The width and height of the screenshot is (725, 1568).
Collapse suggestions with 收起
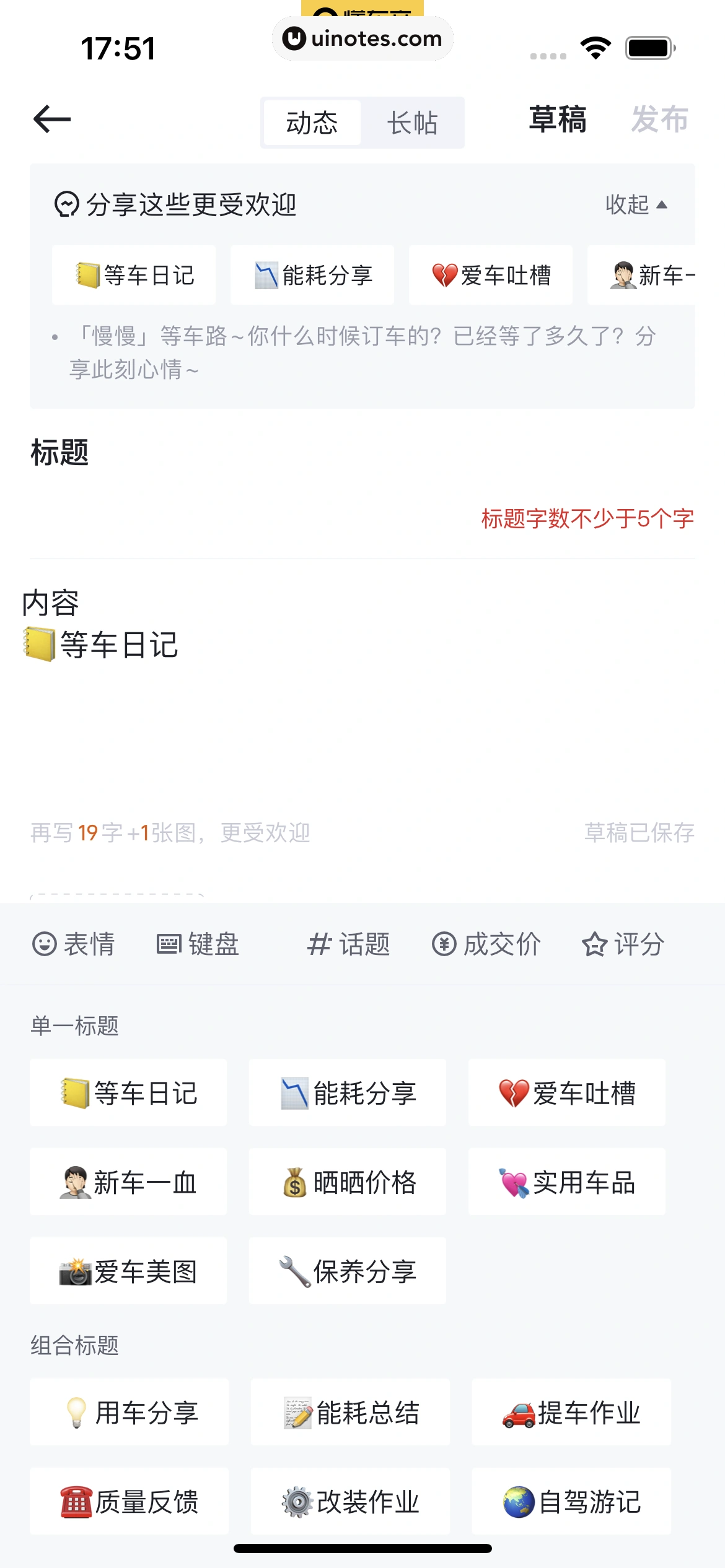[x=636, y=204]
